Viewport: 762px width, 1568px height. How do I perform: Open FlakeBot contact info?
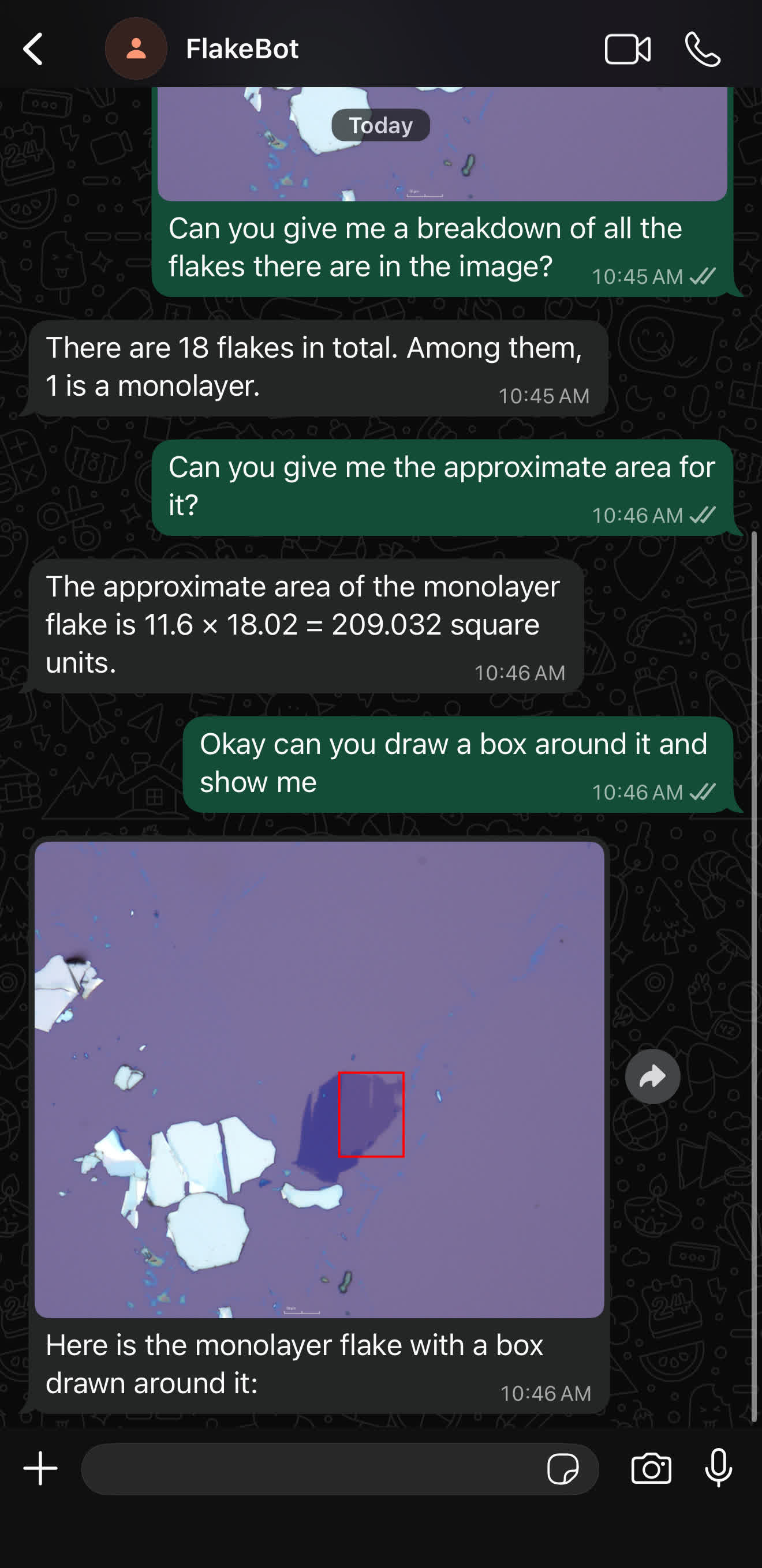(242, 48)
